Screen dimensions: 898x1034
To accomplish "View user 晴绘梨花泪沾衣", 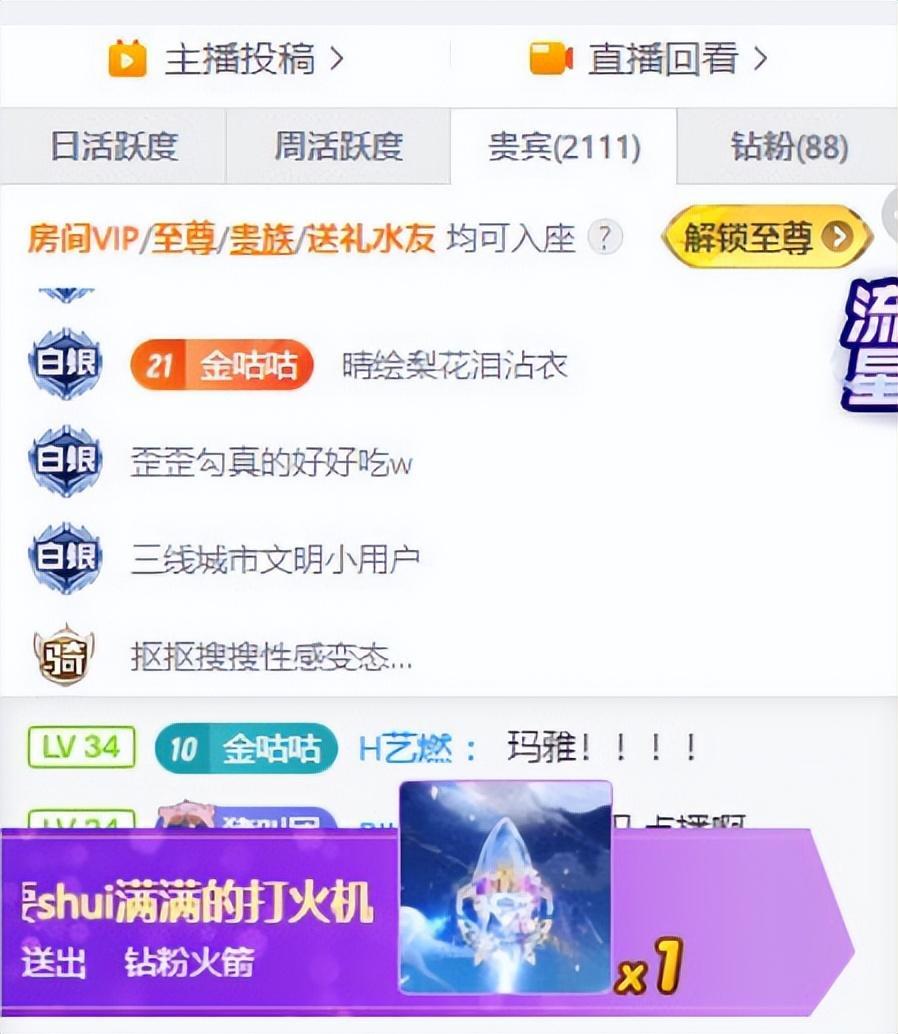I will click(454, 366).
